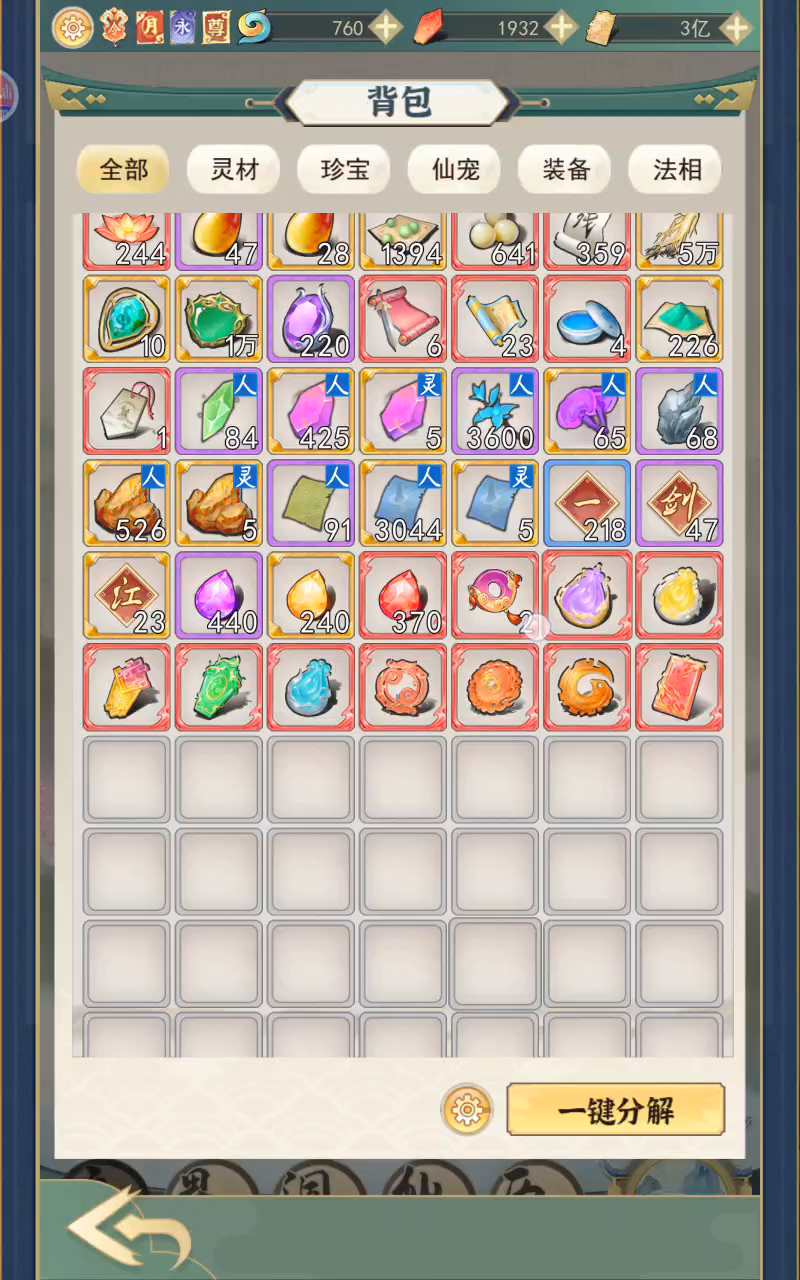
Task: Select the 剑 token with 47
Action: pyautogui.click(x=679, y=502)
